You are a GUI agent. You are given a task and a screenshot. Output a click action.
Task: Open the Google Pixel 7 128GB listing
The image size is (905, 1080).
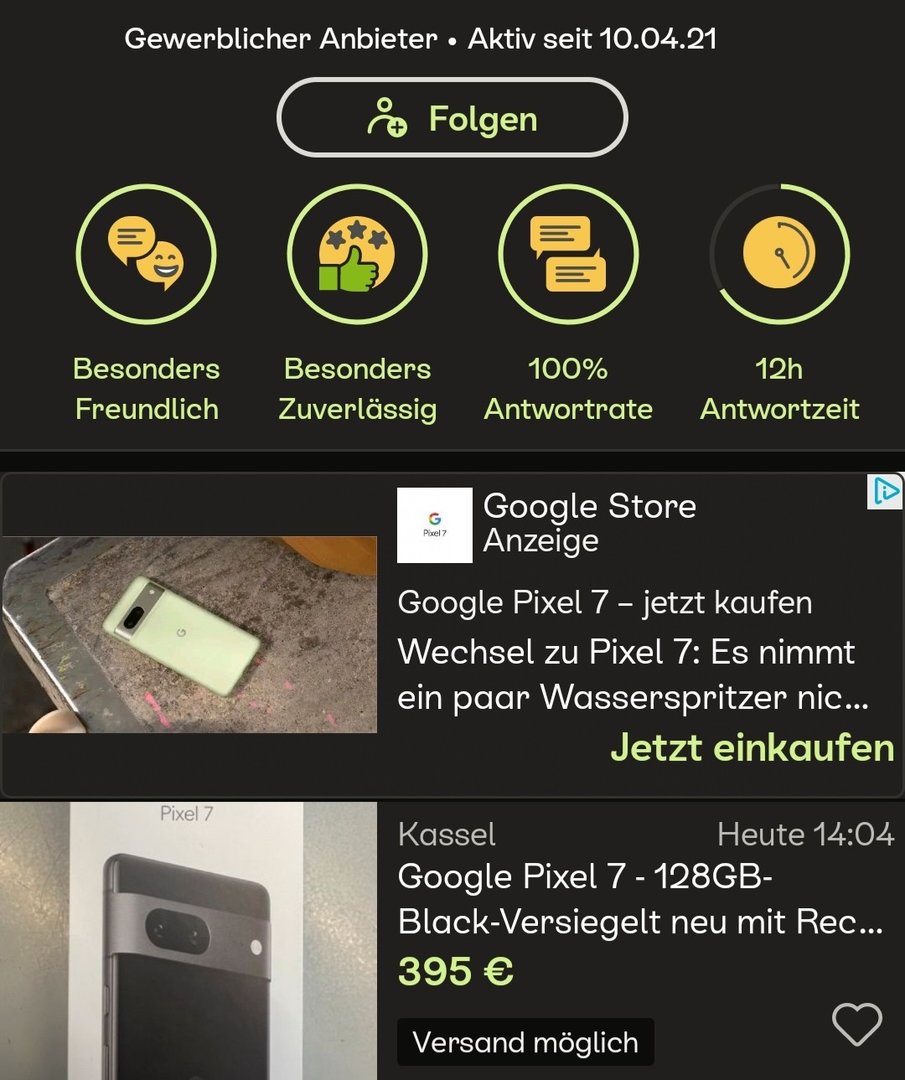(x=640, y=900)
